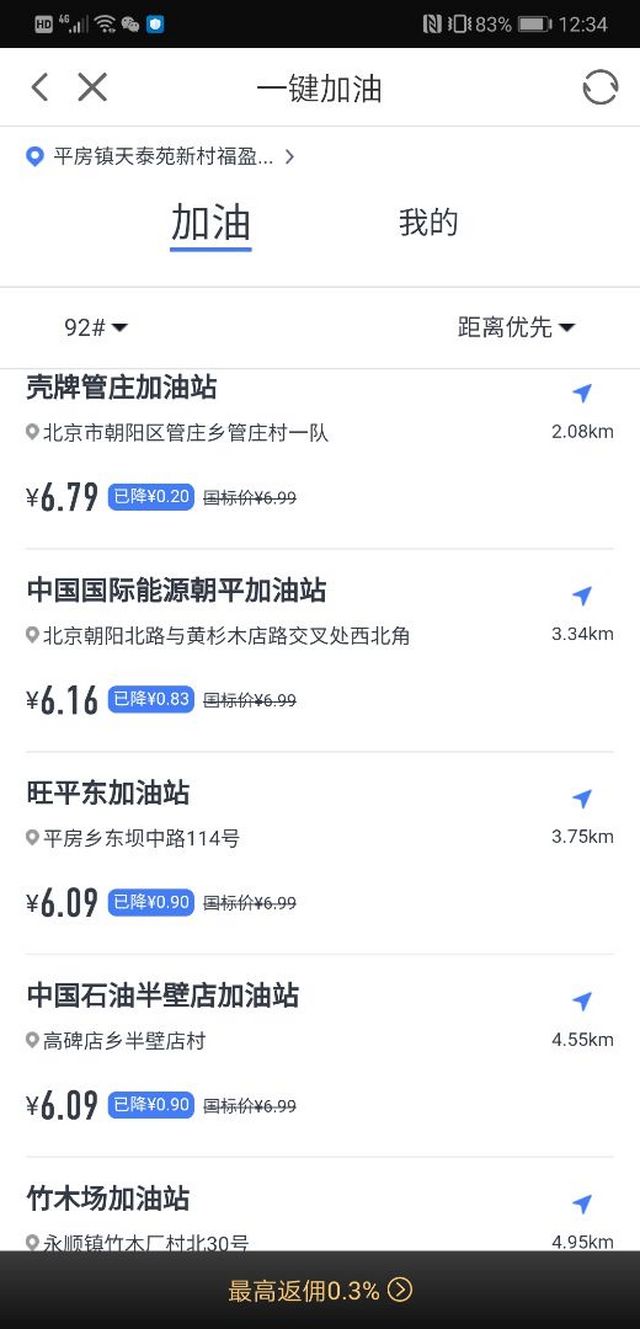Navigate to 中国国际能源朝平加油站
This screenshot has height=1329, width=640.
point(582,597)
